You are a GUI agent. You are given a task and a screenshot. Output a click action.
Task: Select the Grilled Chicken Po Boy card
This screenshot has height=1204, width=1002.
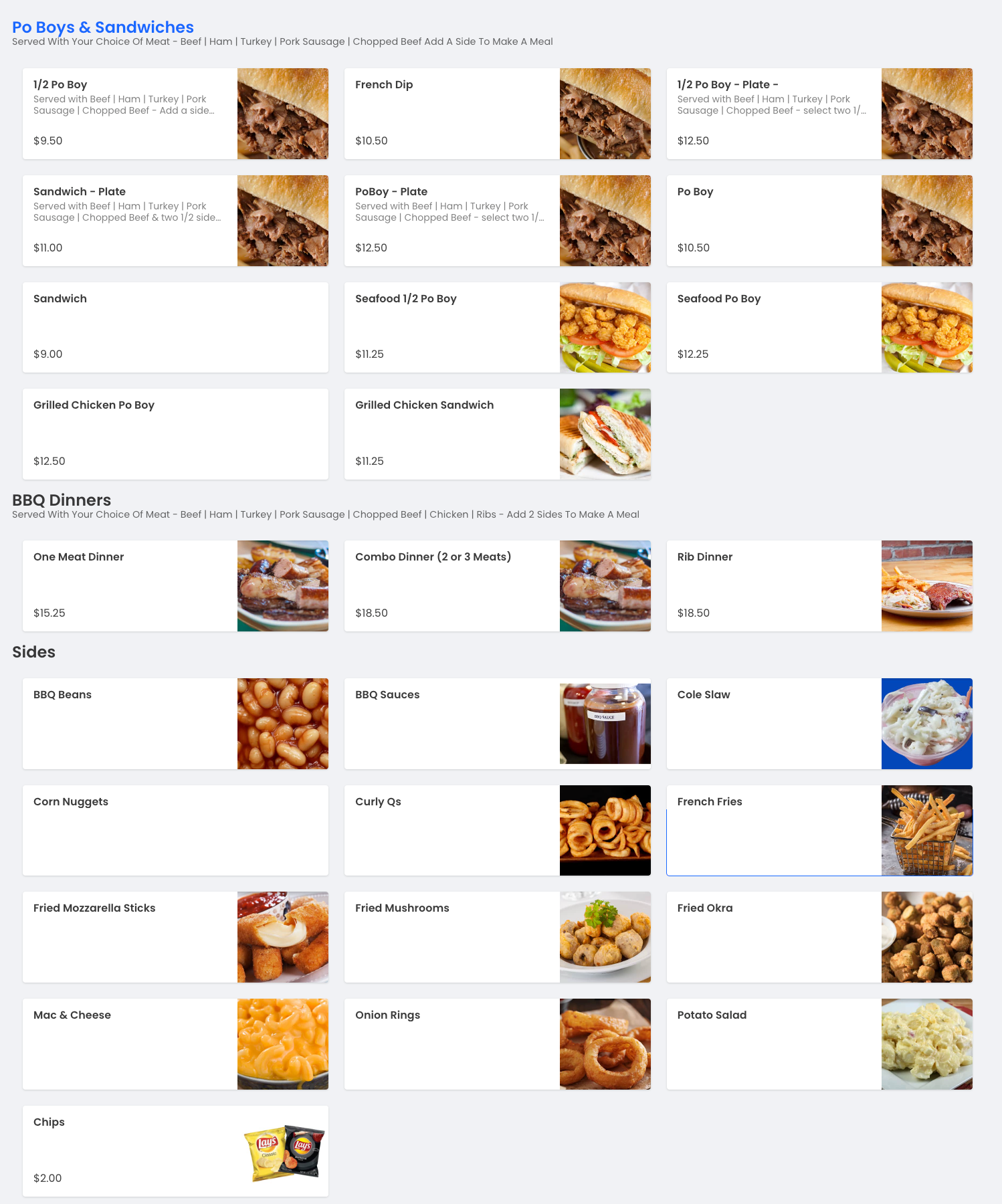[175, 434]
